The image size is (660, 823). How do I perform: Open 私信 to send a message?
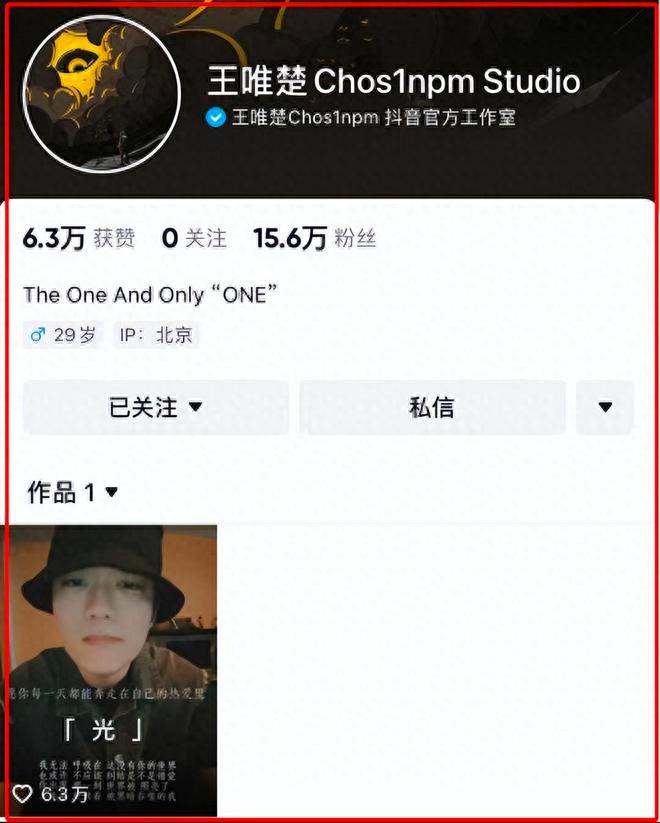(x=432, y=407)
